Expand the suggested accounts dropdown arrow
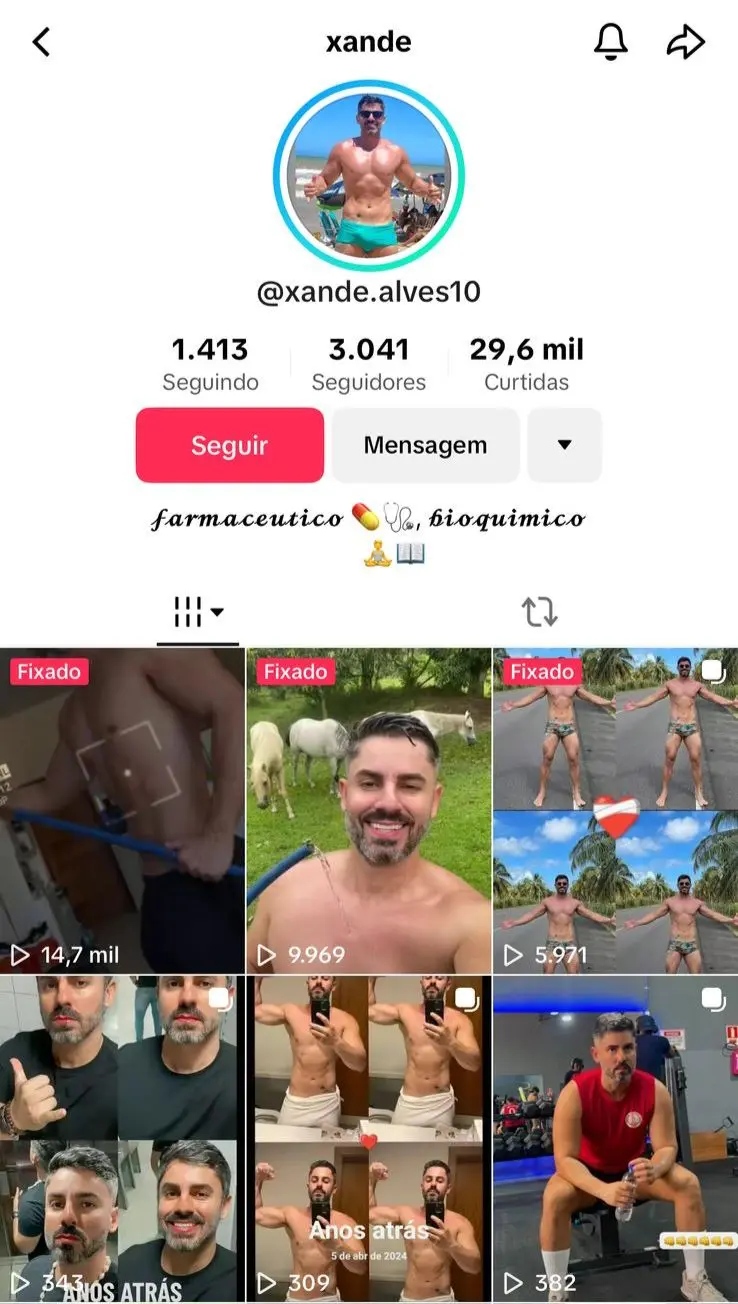This screenshot has width=738, height=1304. [x=564, y=445]
